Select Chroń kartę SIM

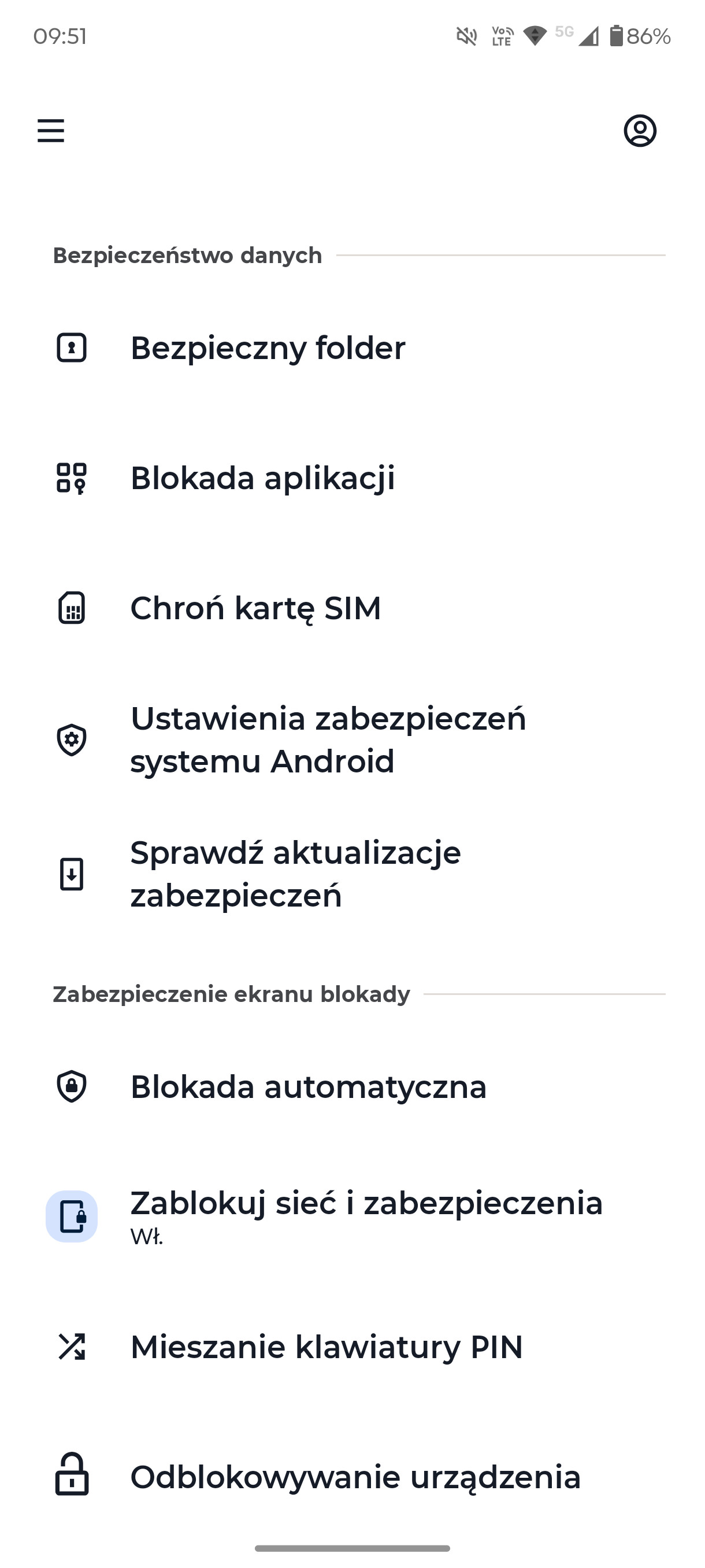tap(352, 608)
